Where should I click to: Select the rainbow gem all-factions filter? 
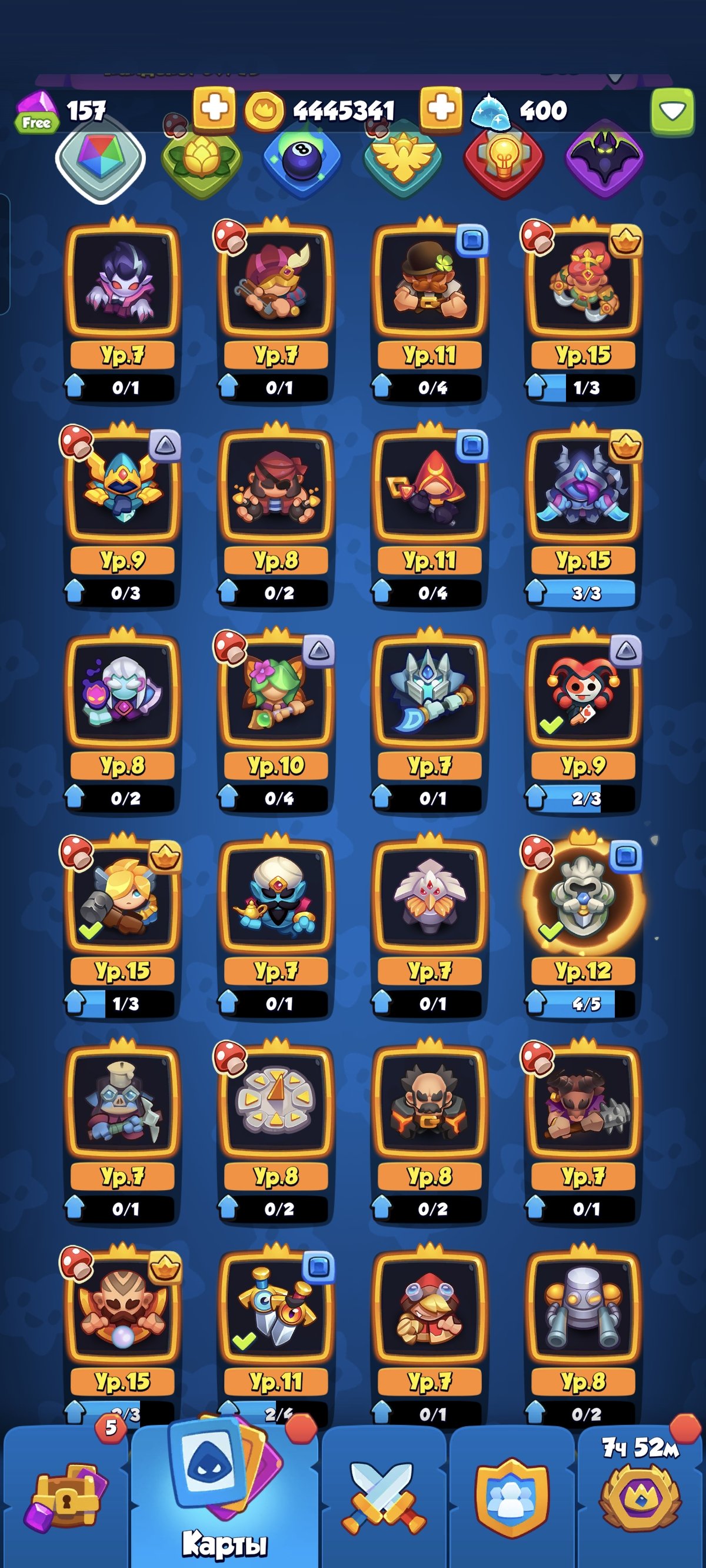(101, 158)
